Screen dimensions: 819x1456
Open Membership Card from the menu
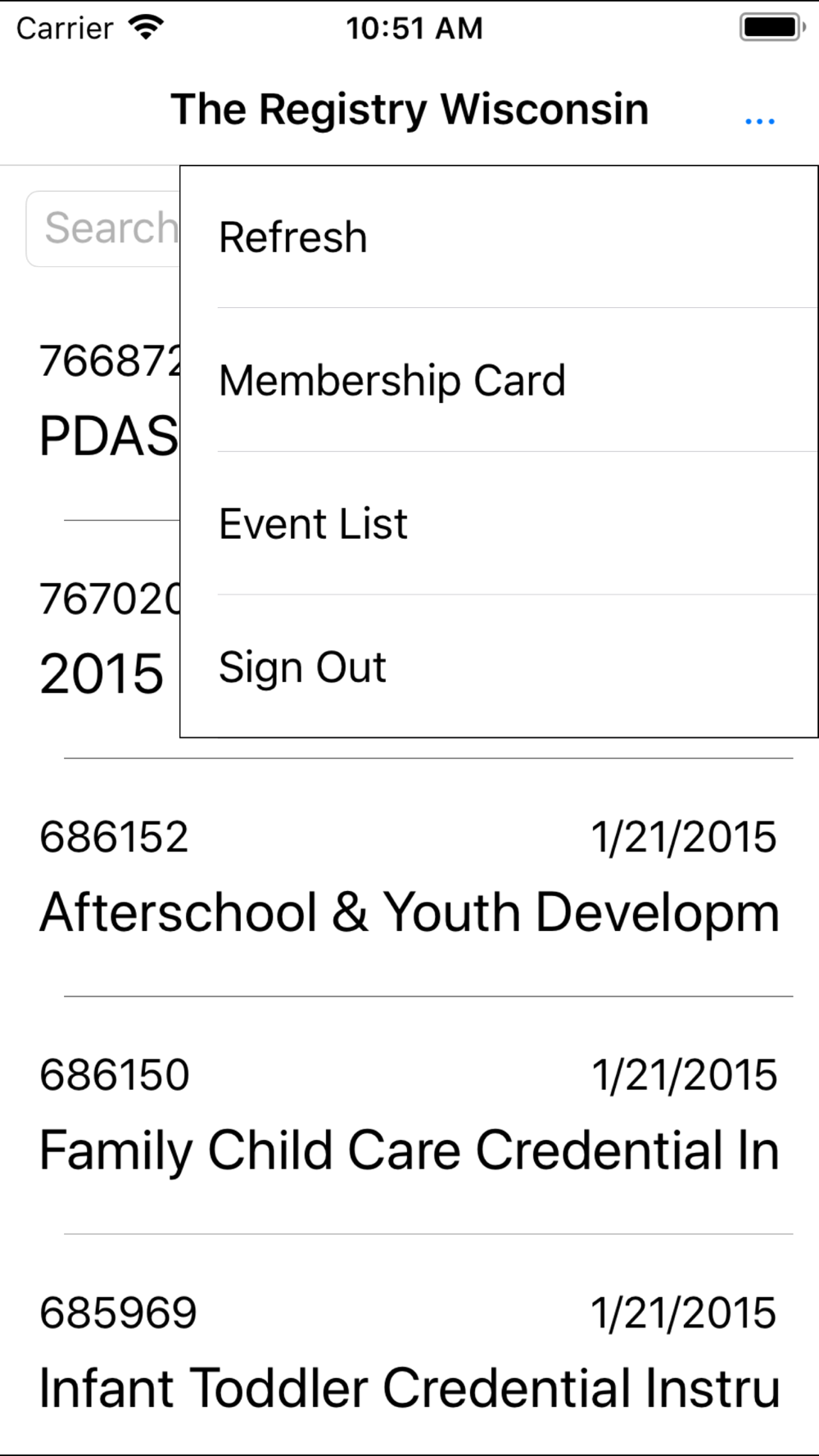500,380
